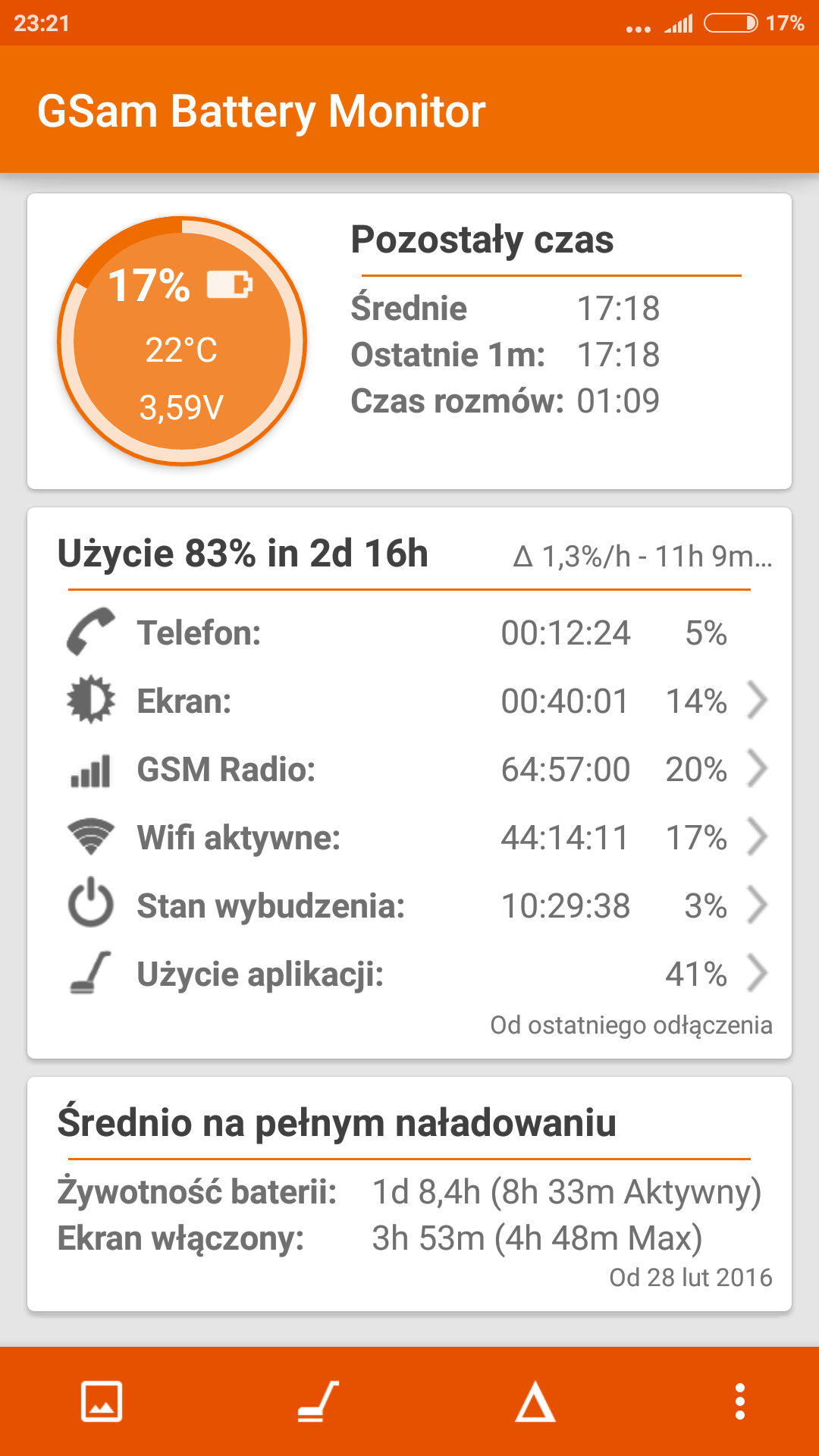View Wifi aktywne usage details
The height and width of the screenshot is (1456, 819).
[409, 837]
